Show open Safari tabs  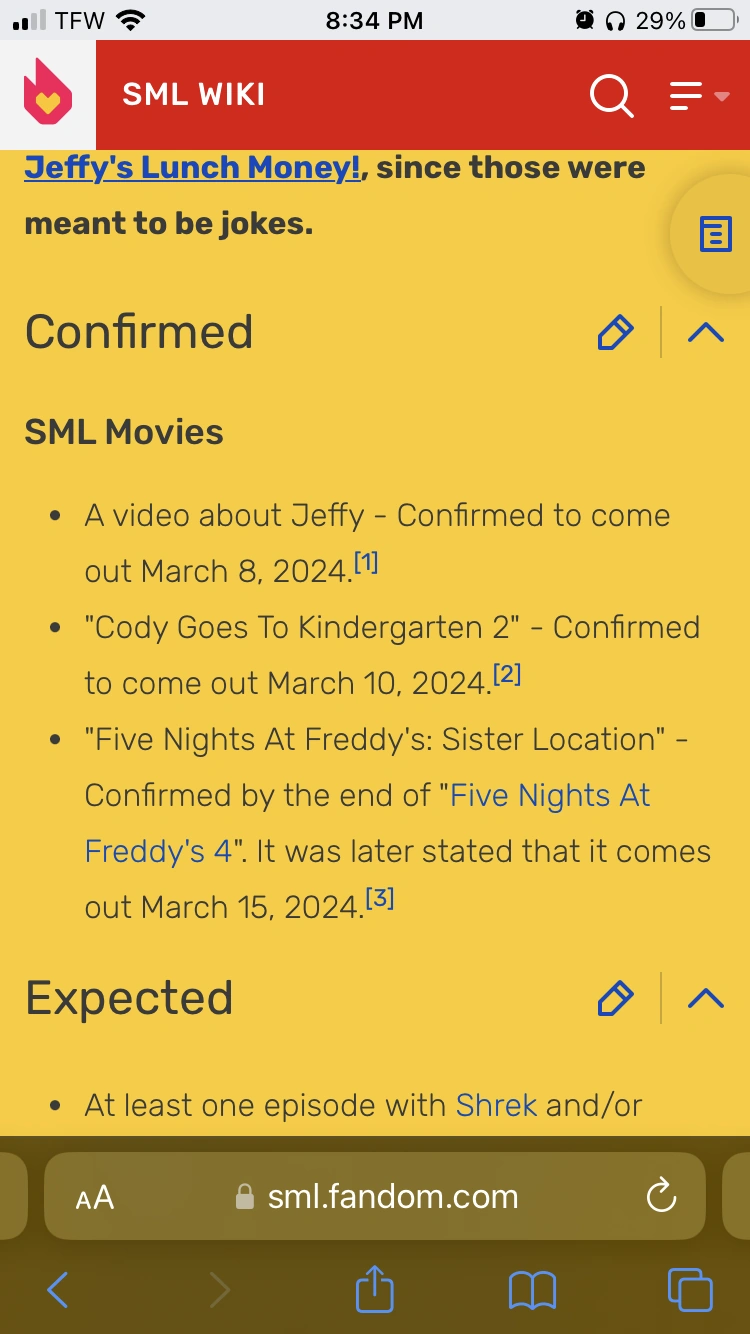pos(688,1289)
